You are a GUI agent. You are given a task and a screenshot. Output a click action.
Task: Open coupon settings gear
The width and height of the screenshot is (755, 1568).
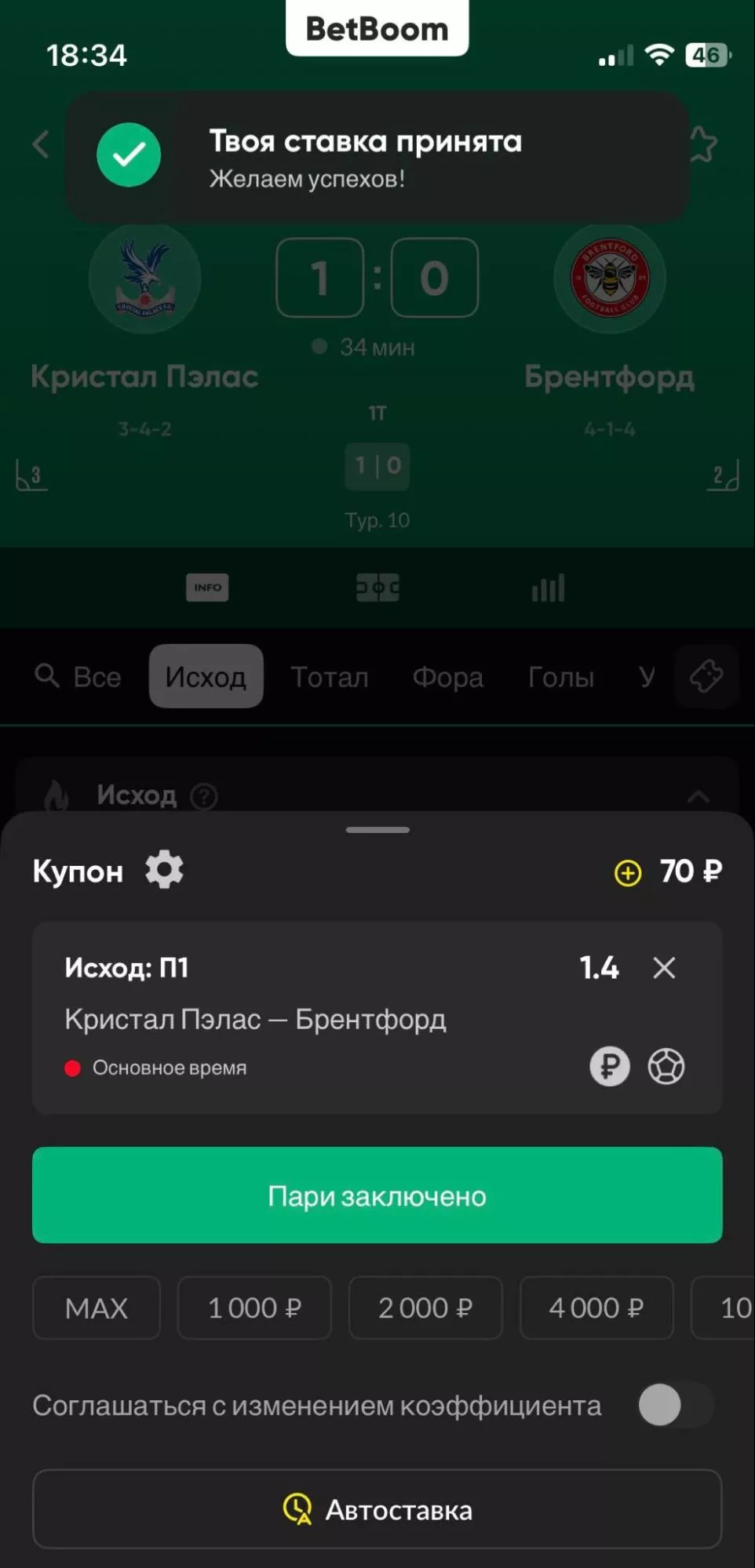[164, 868]
